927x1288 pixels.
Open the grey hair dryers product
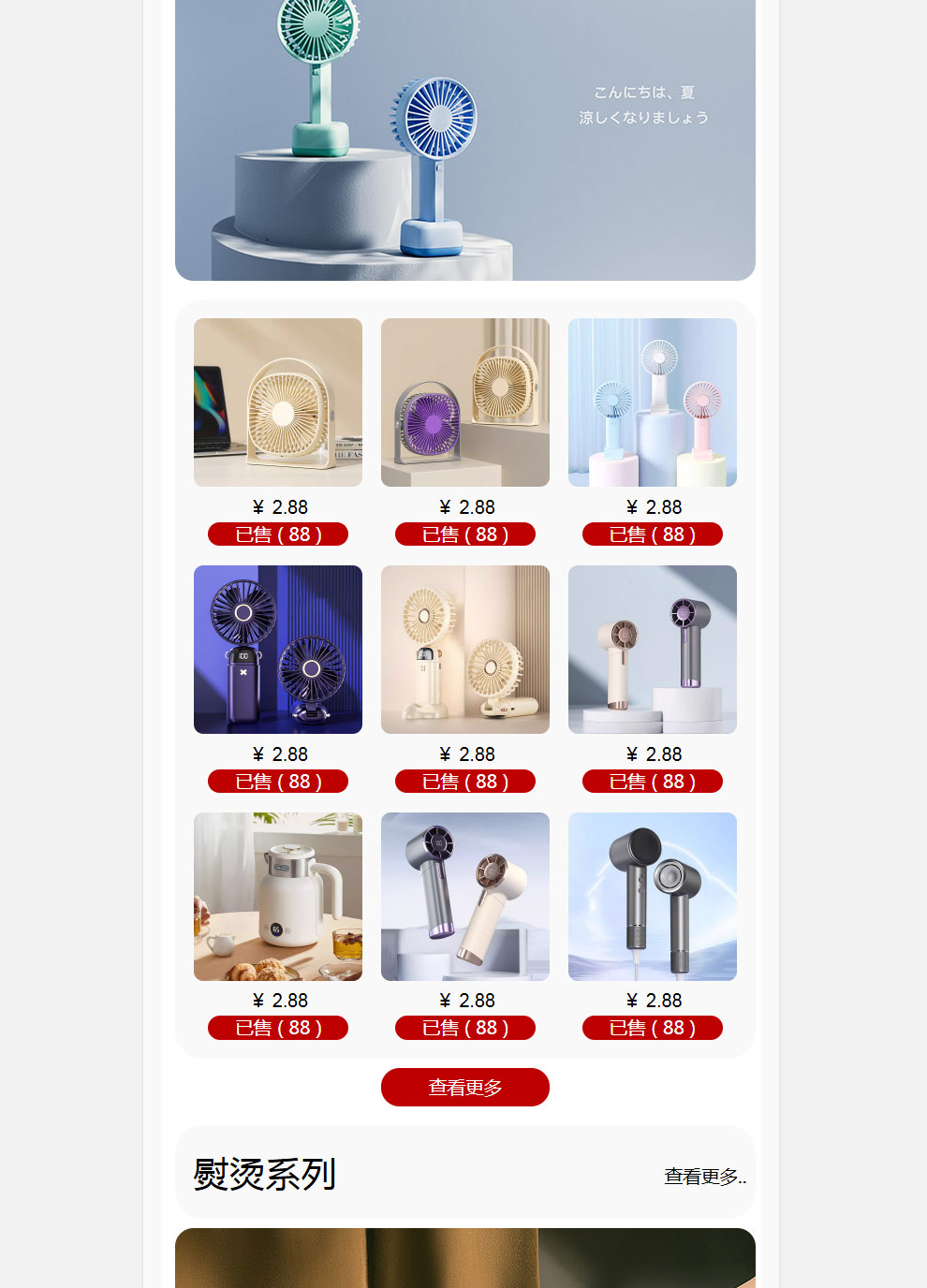[x=653, y=897]
